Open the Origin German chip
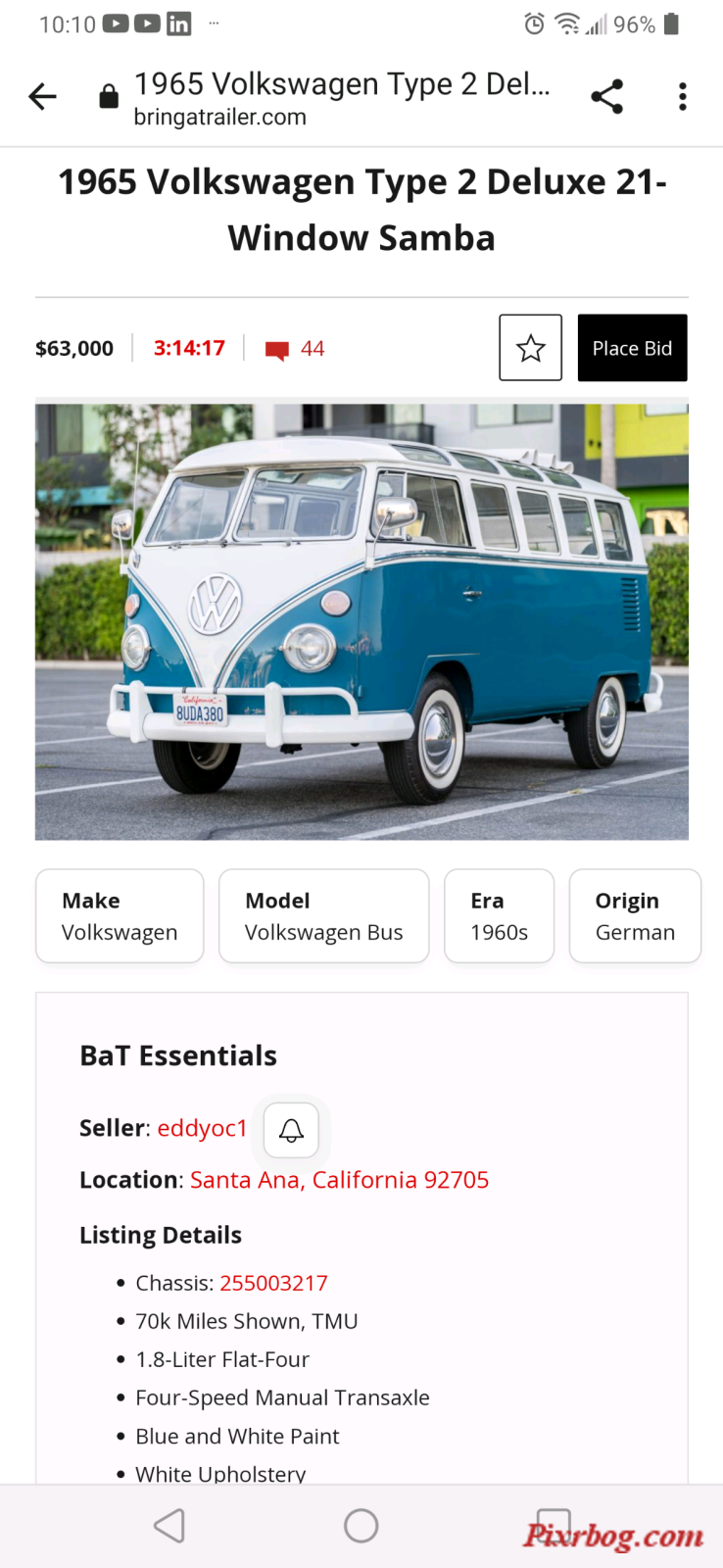This screenshot has width=723, height=1568. [634, 916]
